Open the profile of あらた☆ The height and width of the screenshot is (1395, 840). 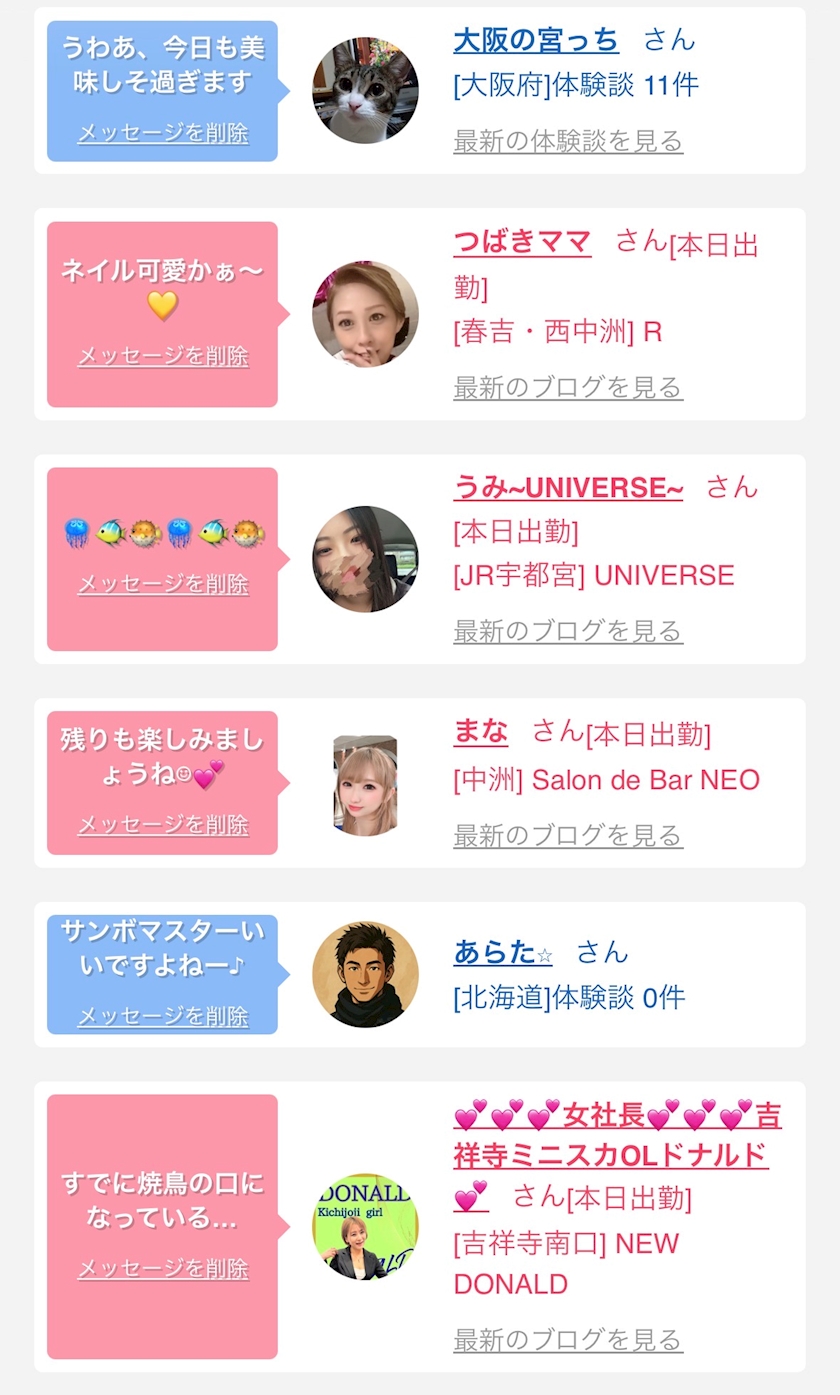[503, 952]
